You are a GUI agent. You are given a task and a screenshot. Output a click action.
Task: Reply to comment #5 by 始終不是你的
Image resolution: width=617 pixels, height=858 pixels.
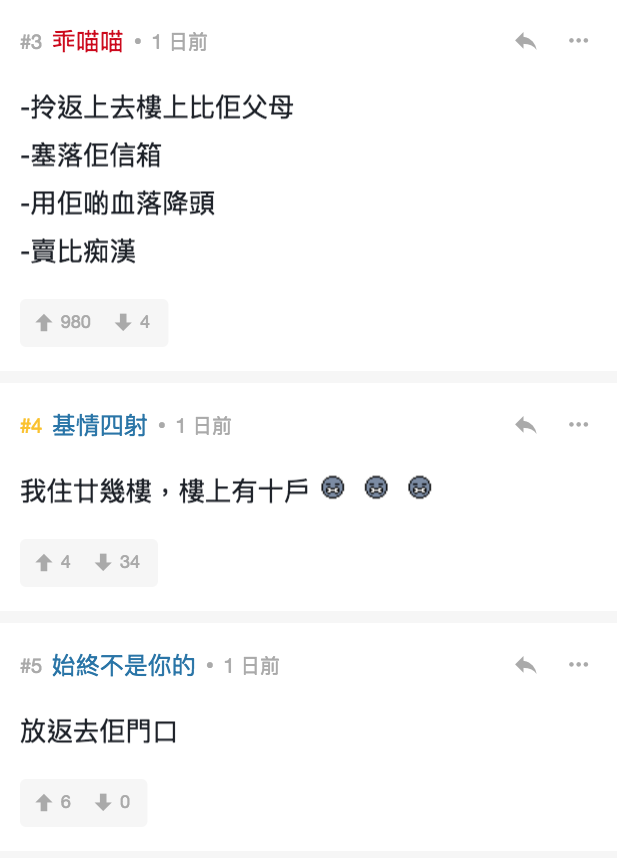526,665
